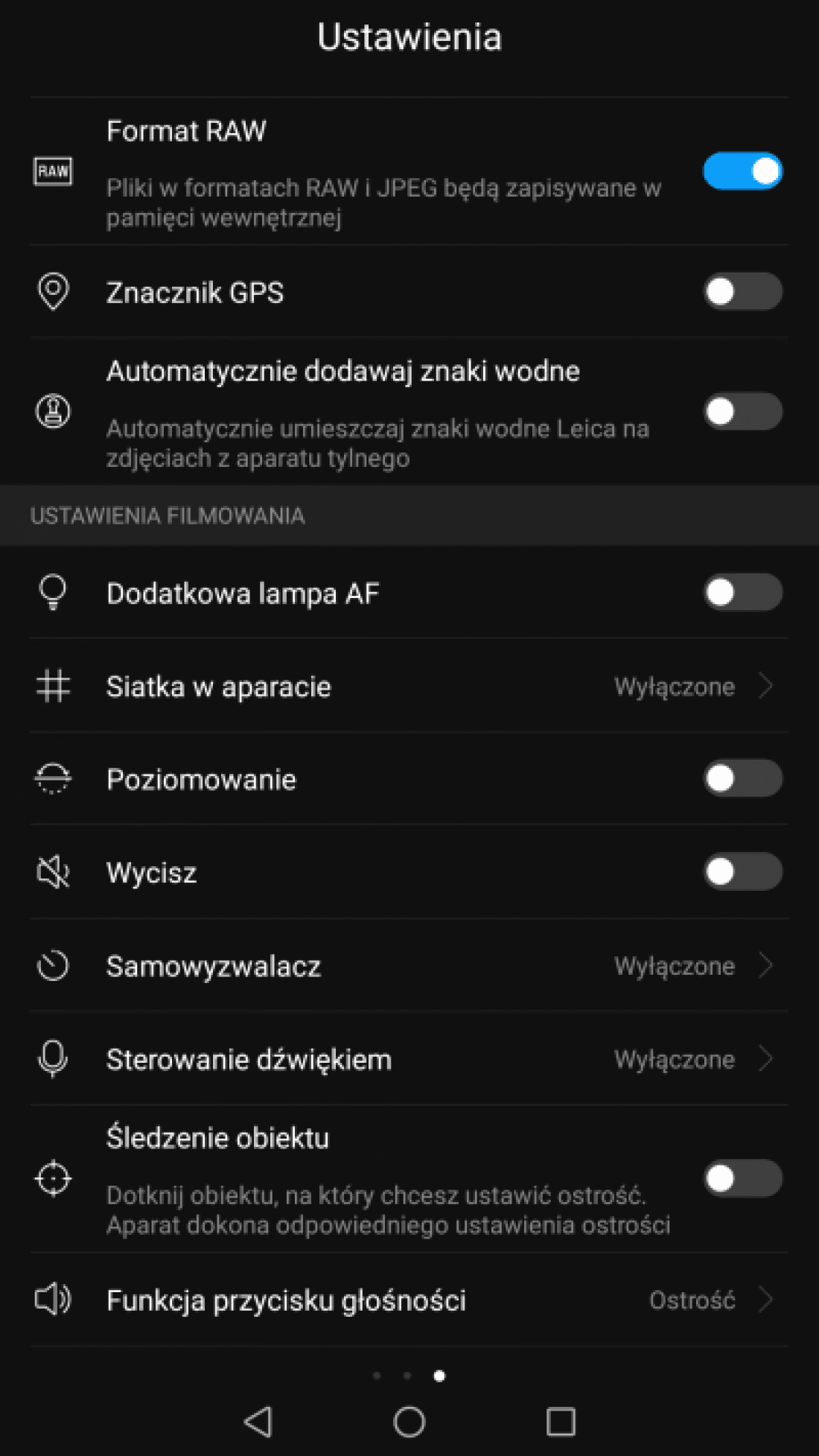
Task: Open Funkcja przycisku głośności options
Action: point(409,1300)
